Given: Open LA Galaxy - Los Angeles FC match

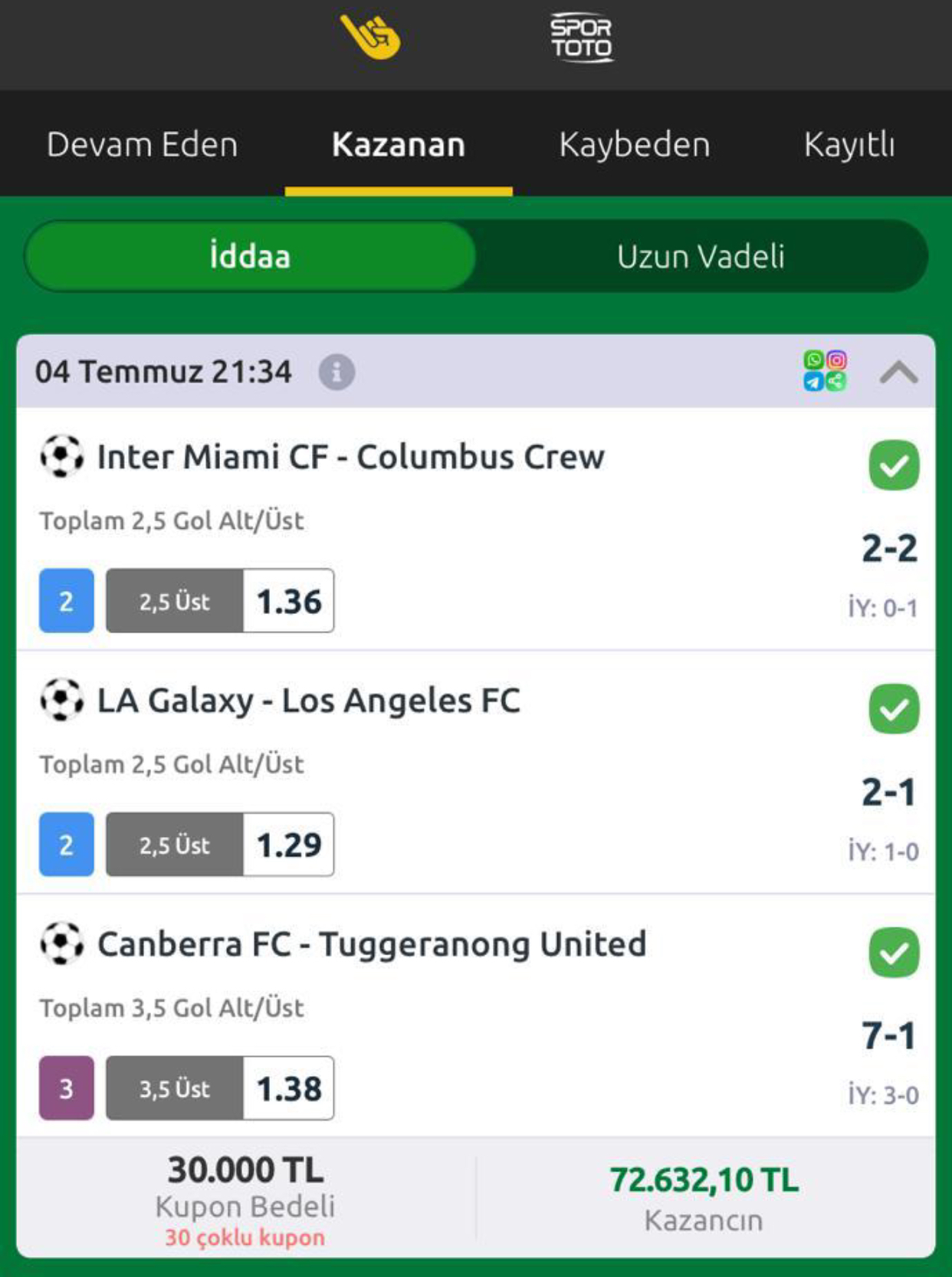Looking at the screenshot, I should 308,701.
